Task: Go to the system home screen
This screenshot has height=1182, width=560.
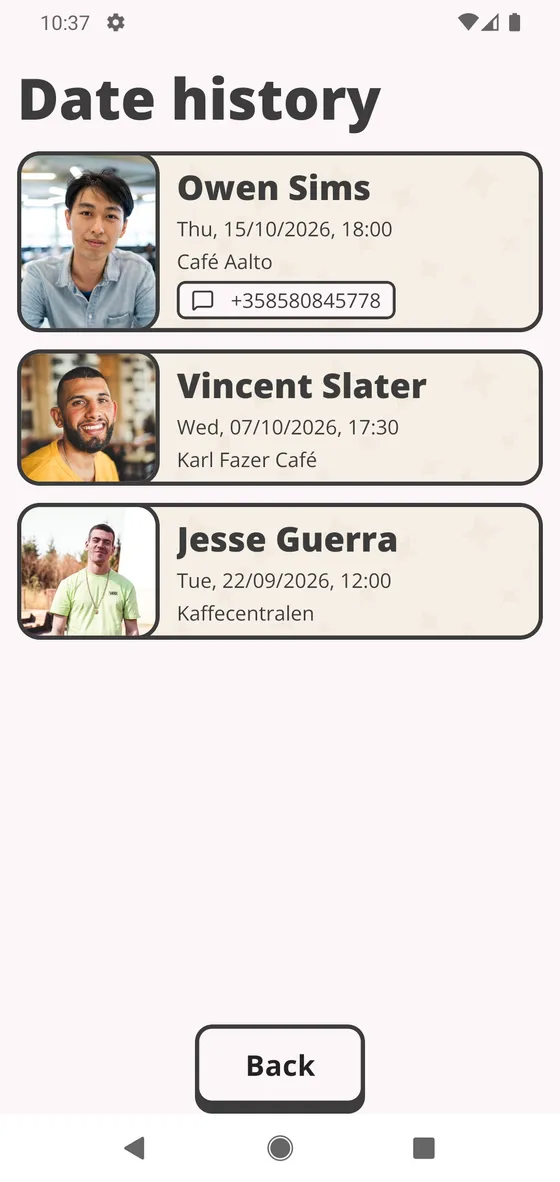Action: [280, 1148]
